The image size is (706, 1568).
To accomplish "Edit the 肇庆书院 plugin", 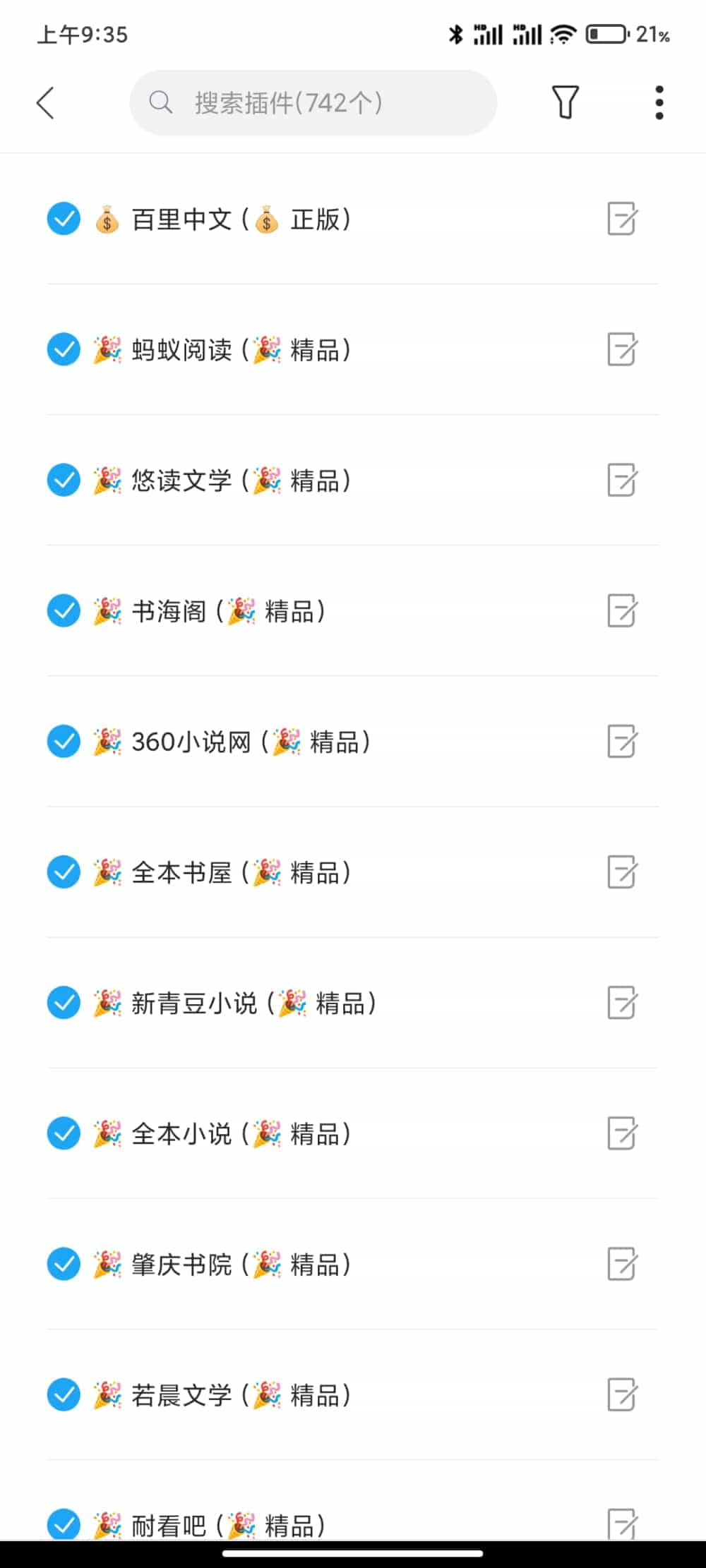I will [x=622, y=1264].
